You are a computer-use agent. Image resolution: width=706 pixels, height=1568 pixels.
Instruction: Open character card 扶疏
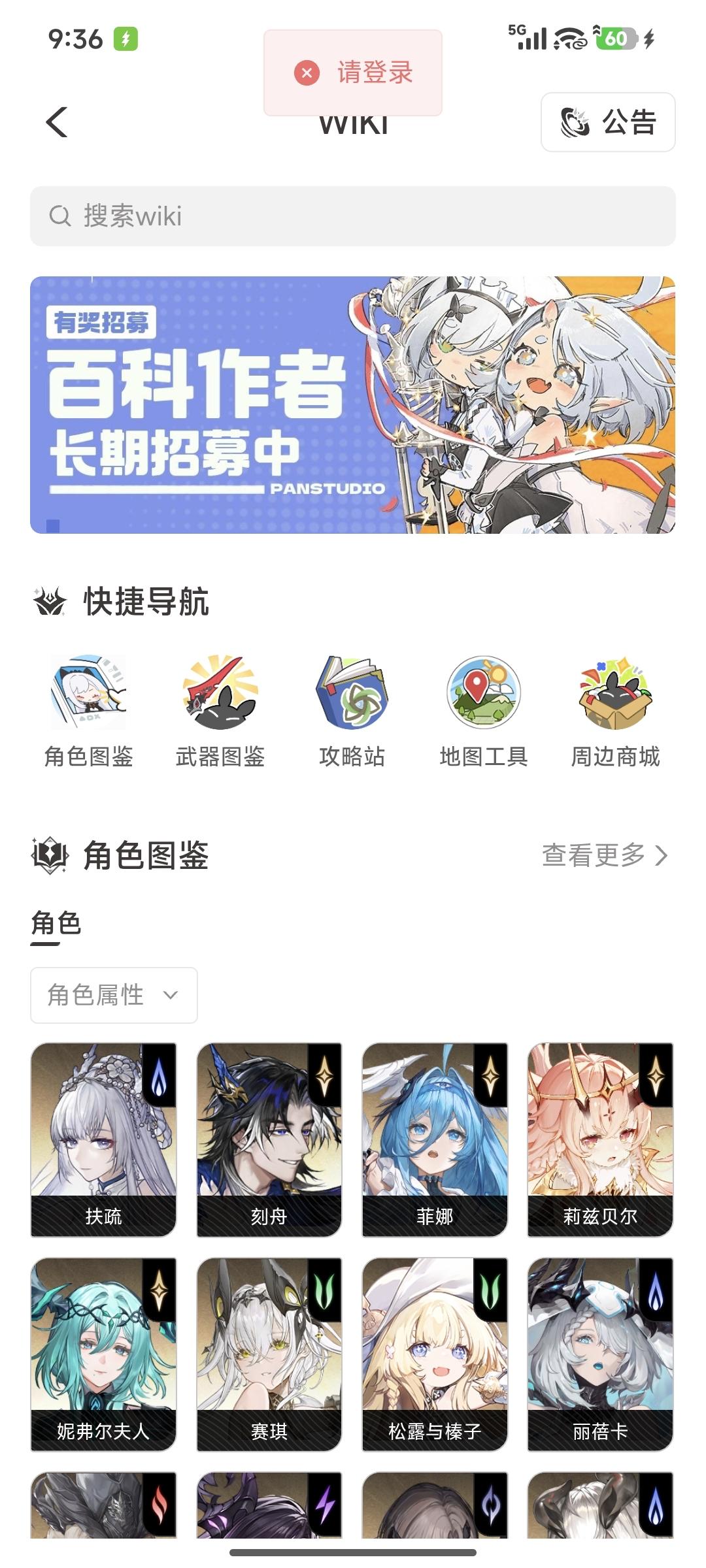pos(103,1139)
